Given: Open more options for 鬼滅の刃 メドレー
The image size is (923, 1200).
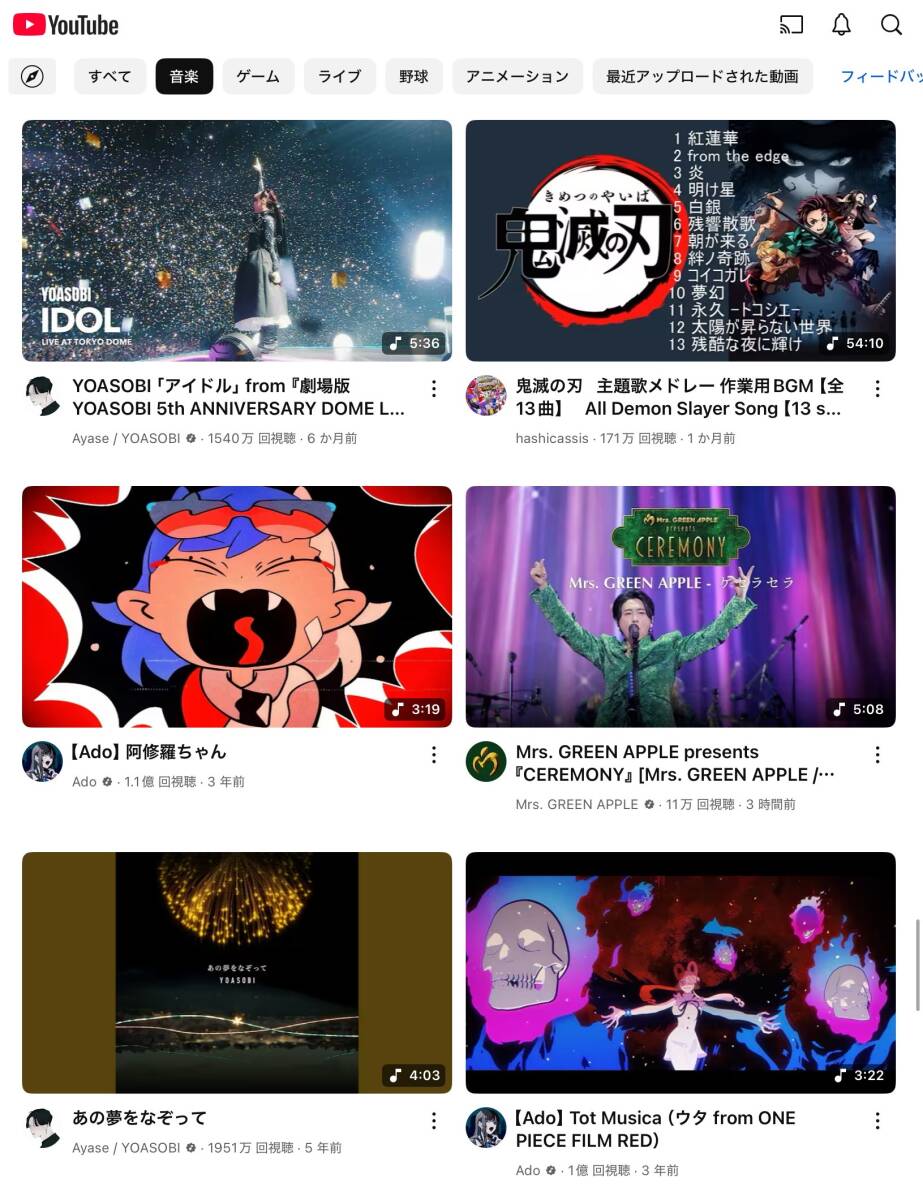Looking at the screenshot, I should [x=877, y=389].
